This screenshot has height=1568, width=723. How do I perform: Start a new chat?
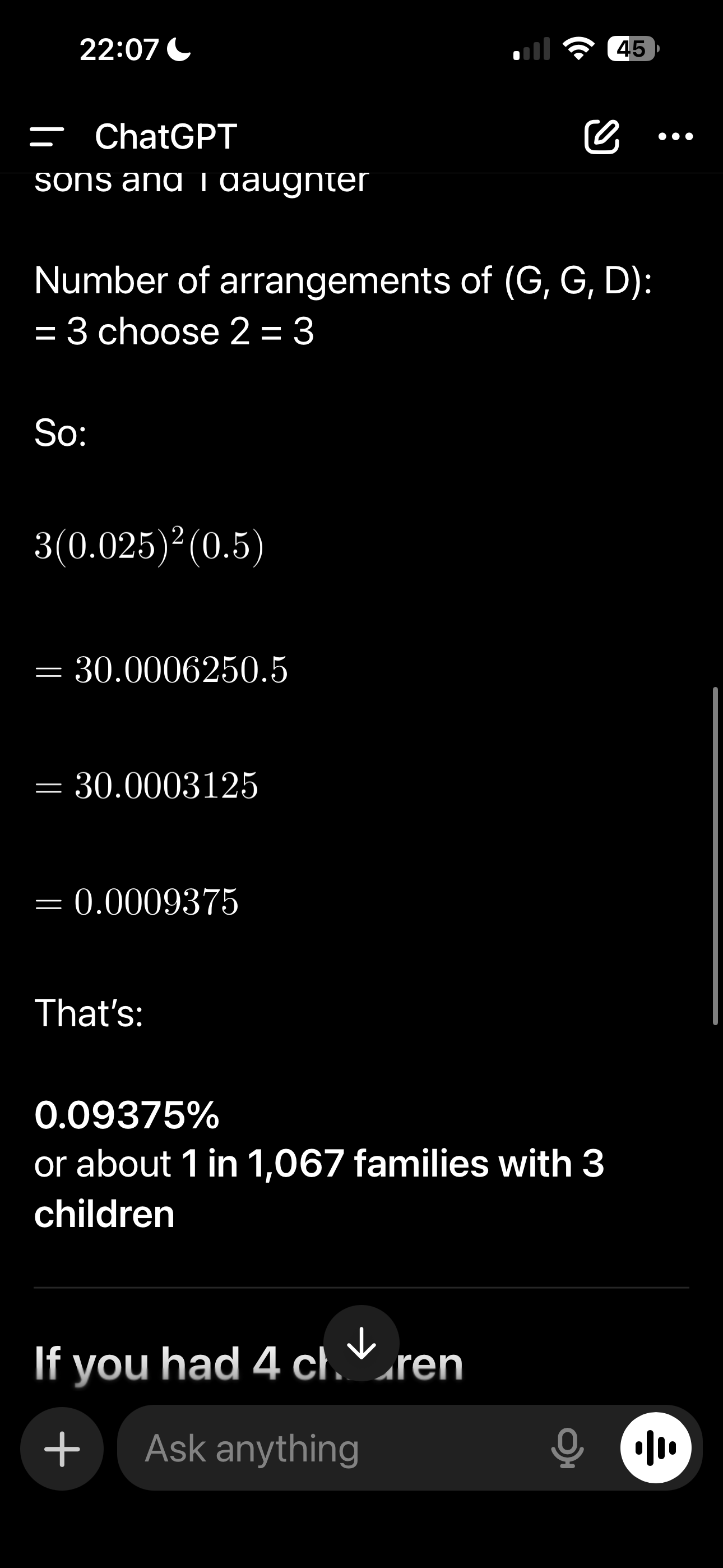601,136
